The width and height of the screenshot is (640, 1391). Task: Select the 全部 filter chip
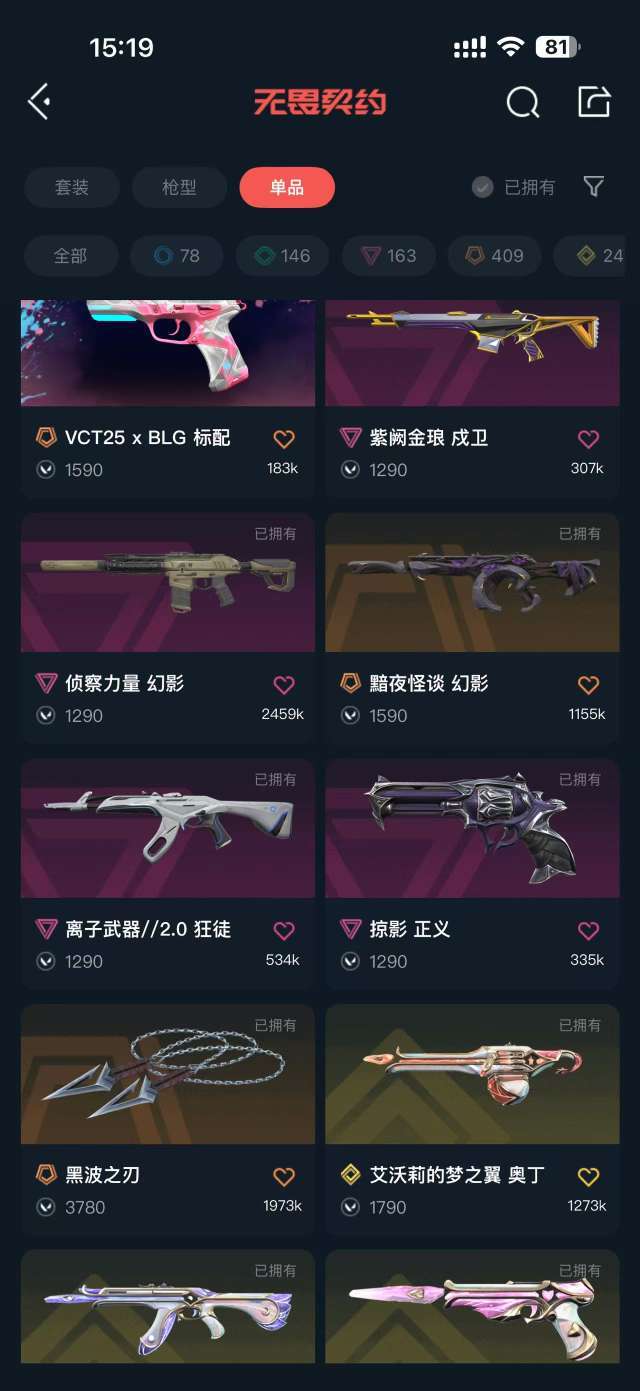[x=70, y=256]
